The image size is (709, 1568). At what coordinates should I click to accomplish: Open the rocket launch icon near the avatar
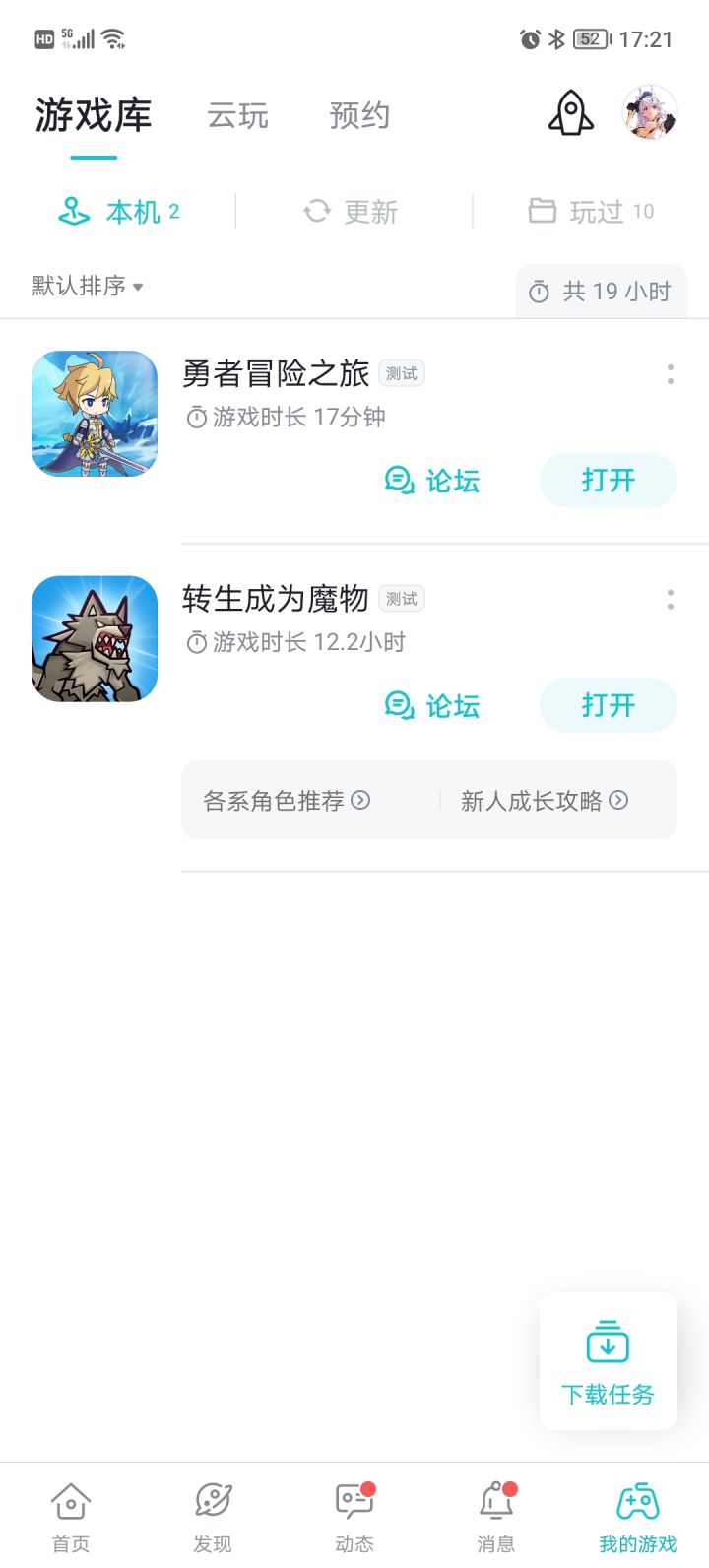point(570,113)
